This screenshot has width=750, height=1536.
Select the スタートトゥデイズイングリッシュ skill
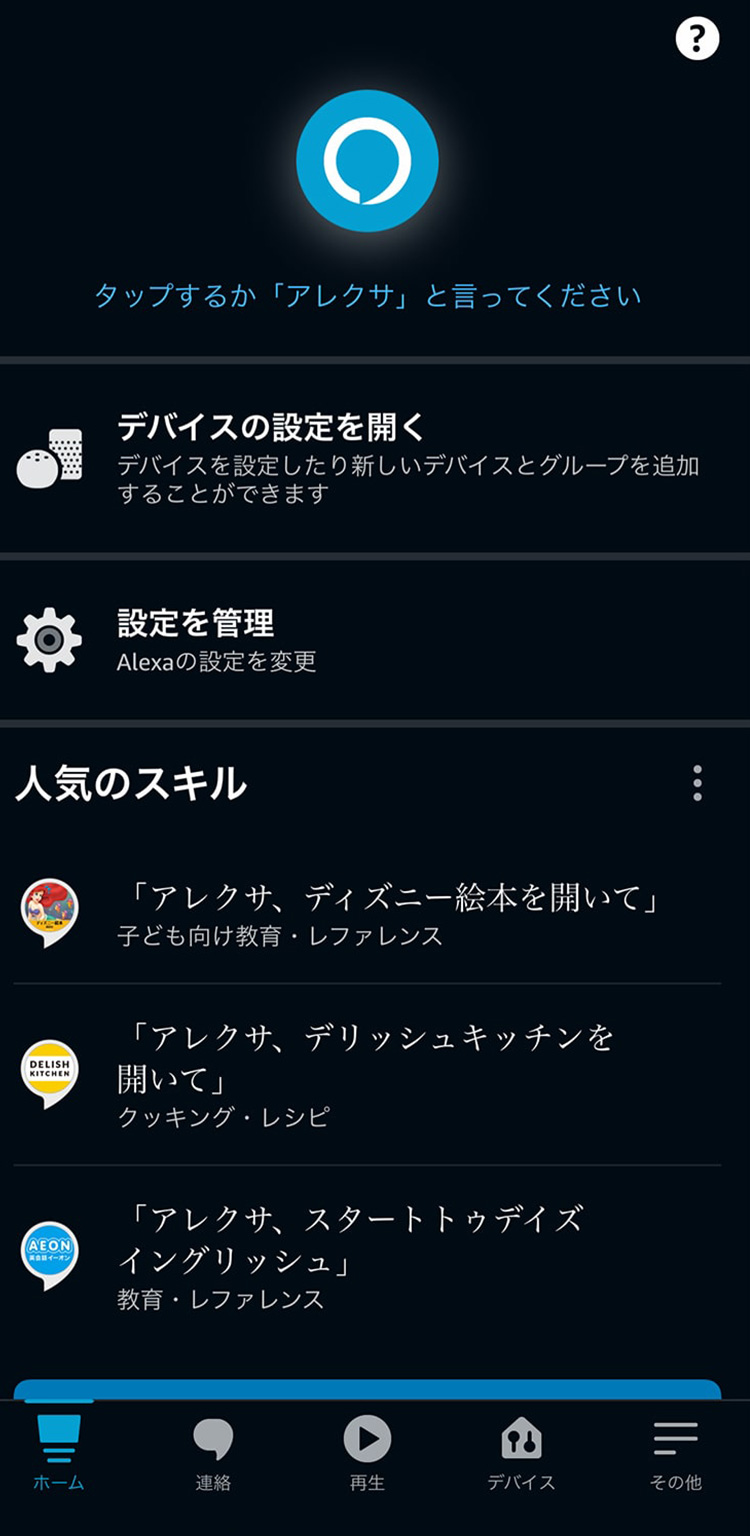pyautogui.click(x=368, y=1257)
